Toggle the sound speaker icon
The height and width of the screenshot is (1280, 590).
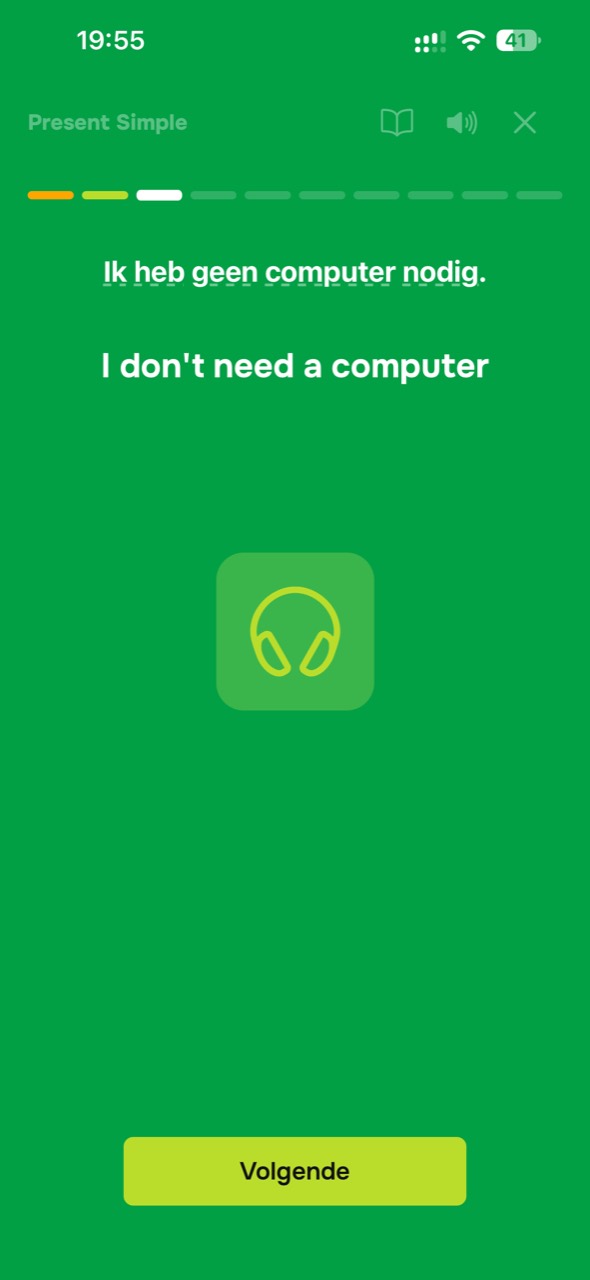tap(461, 123)
